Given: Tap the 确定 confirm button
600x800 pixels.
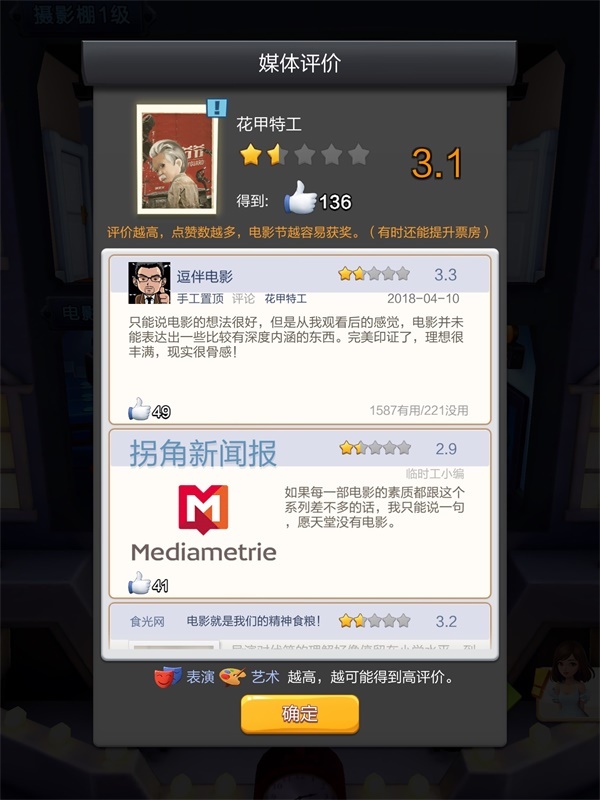Looking at the screenshot, I should tap(299, 714).
